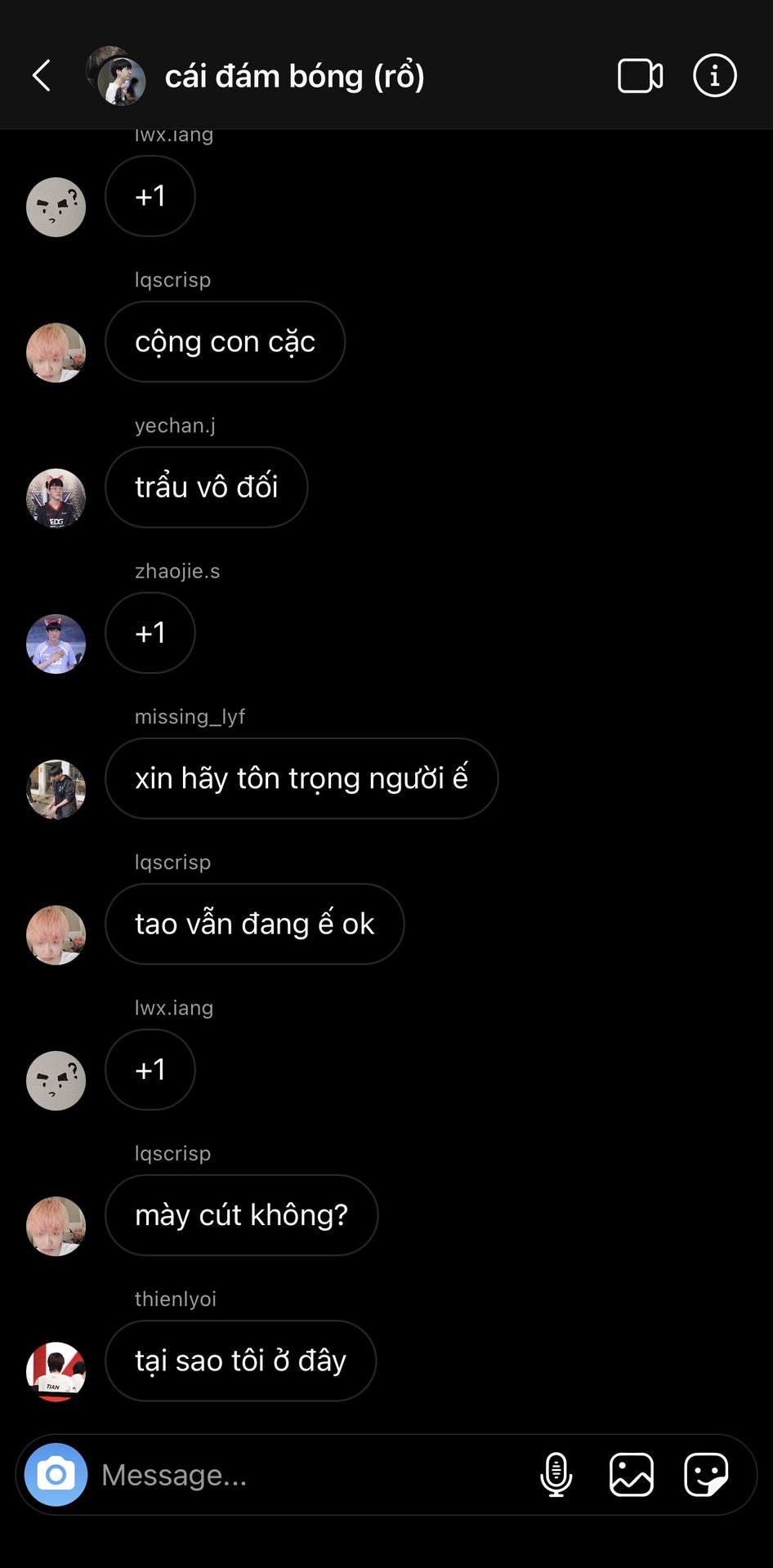Tap thienlyoi's profile avatar
The image size is (773, 1568).
click(56, 1371)
